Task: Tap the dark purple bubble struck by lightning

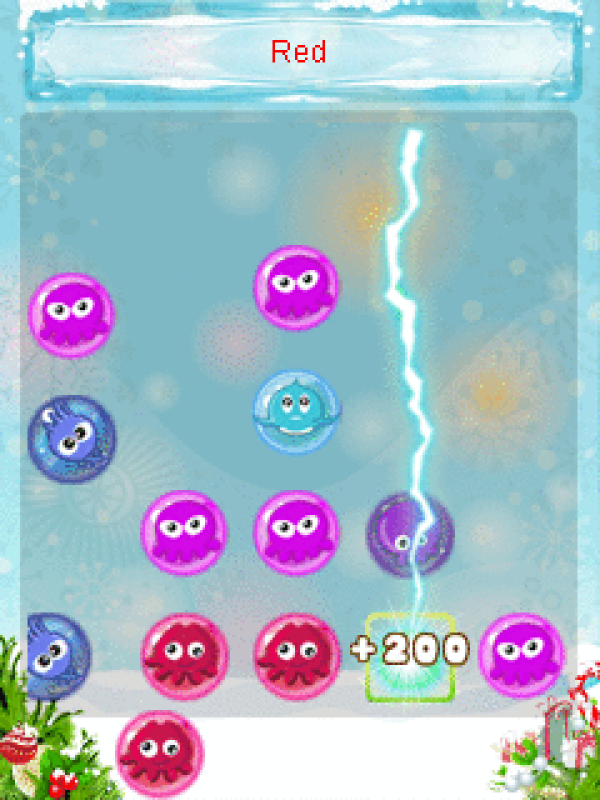Action: [408, 534]
